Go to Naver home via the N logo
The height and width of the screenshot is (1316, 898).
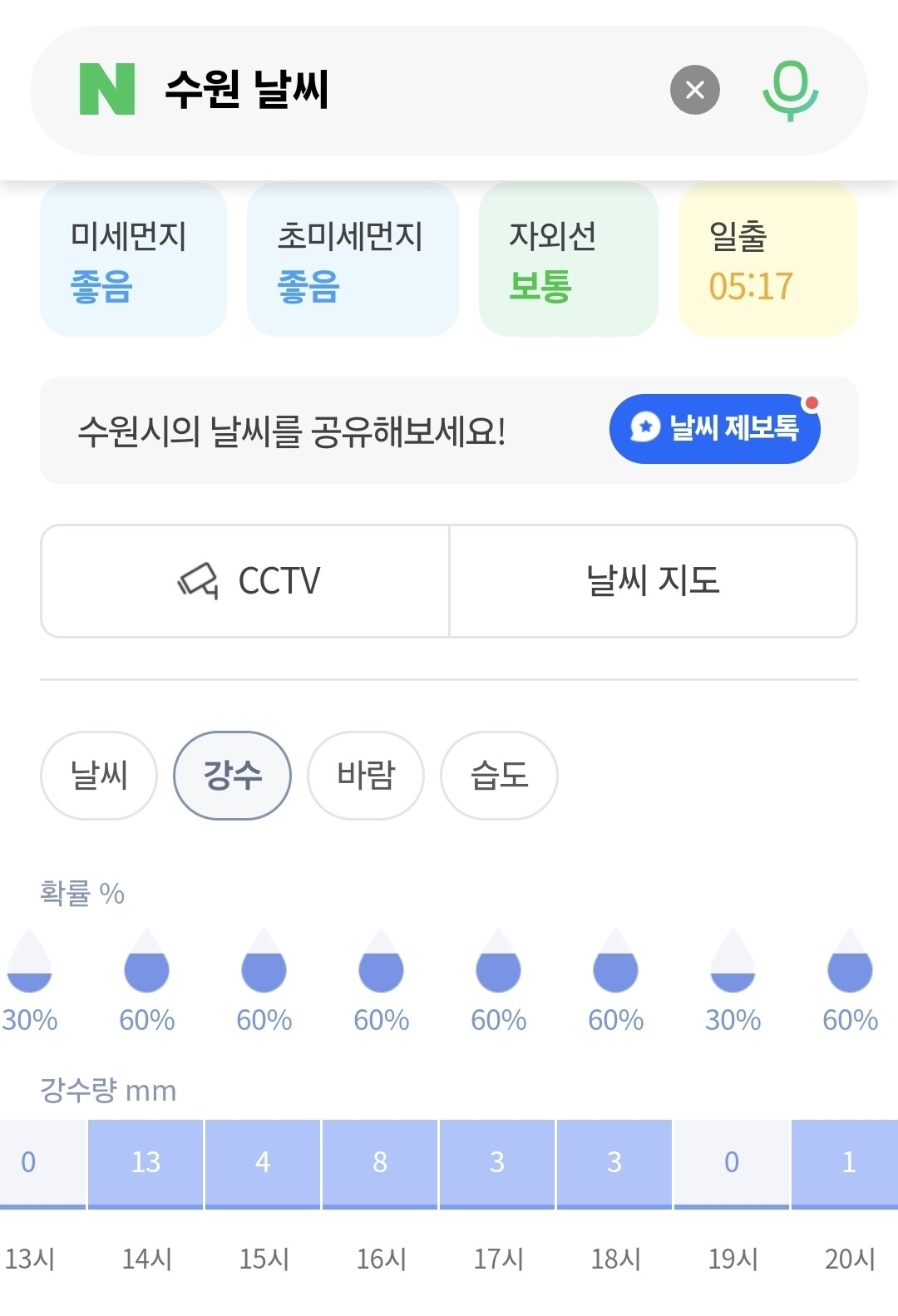tap(107, 89)
